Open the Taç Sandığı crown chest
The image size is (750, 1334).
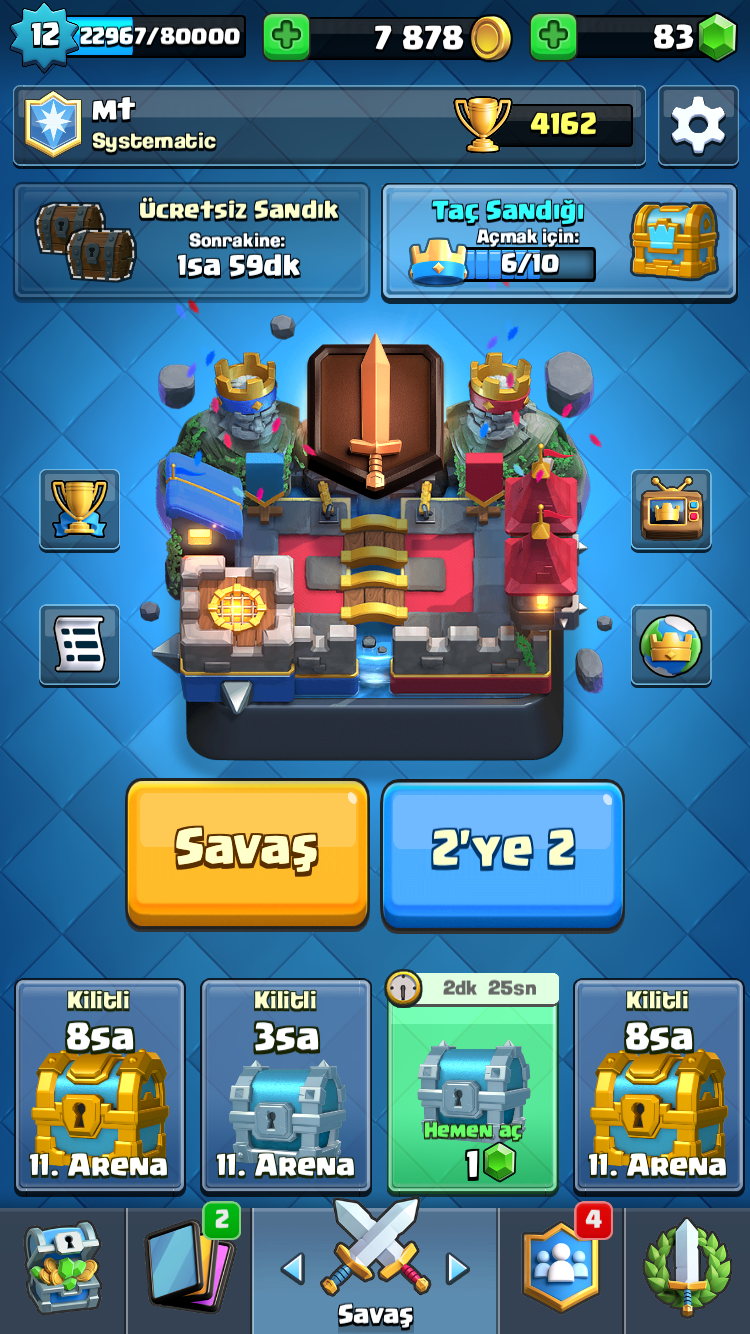(x=564, y=241)
